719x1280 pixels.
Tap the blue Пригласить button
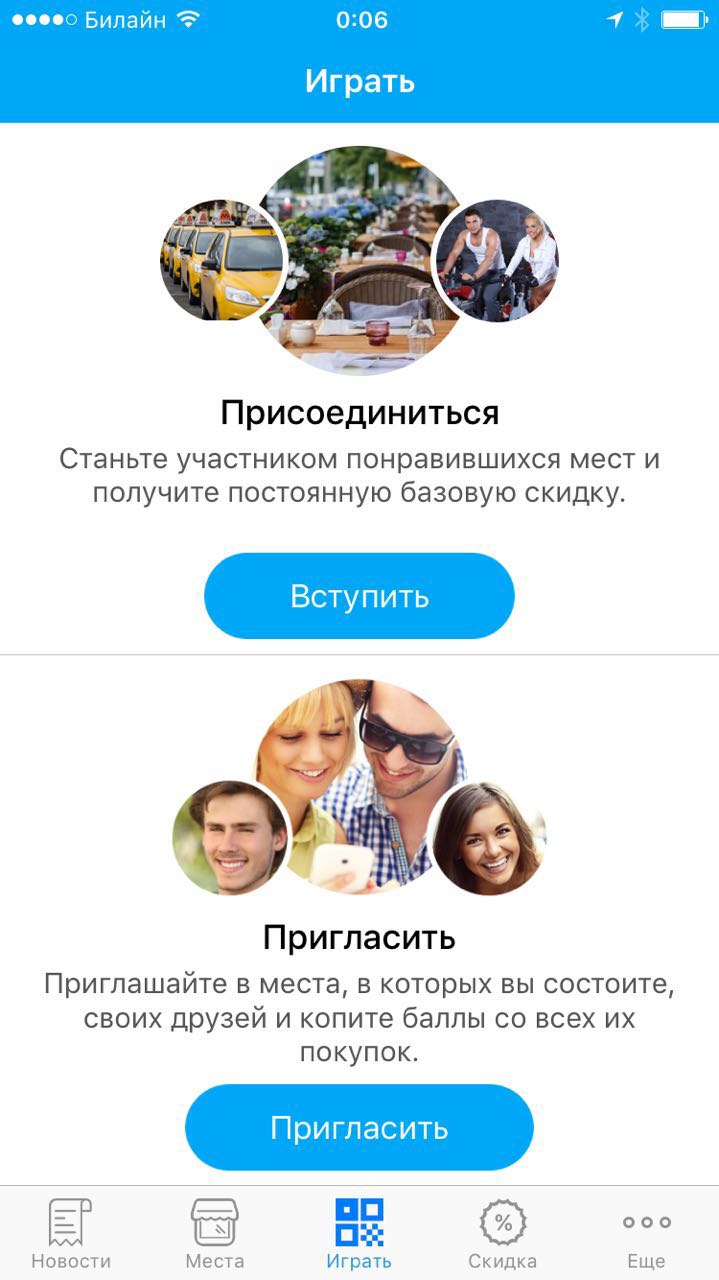point(359,1128)
